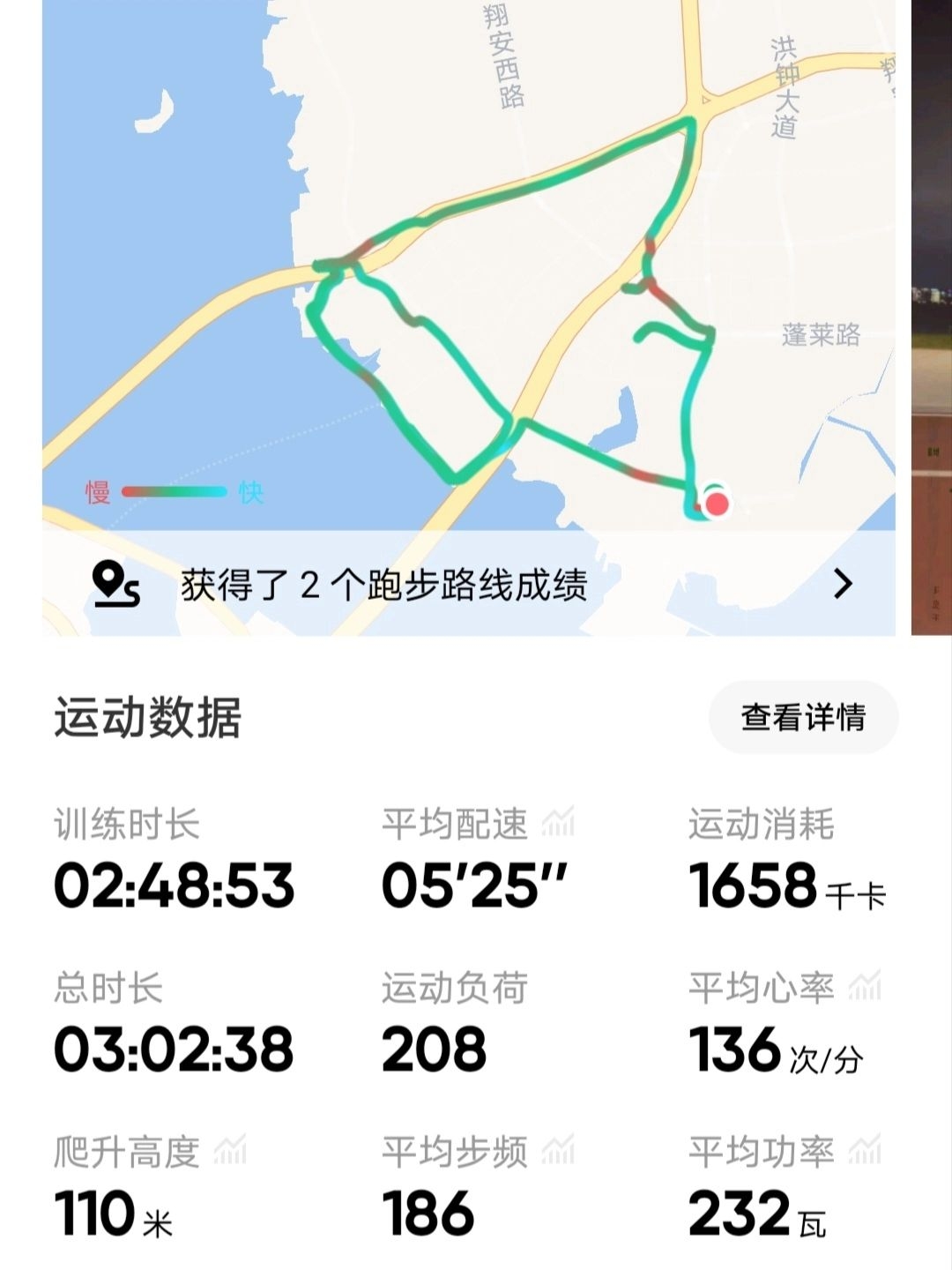Open the chart icon next to 爬升高度
This screenshot has width=952, height=1270.
click(231, 1150)
